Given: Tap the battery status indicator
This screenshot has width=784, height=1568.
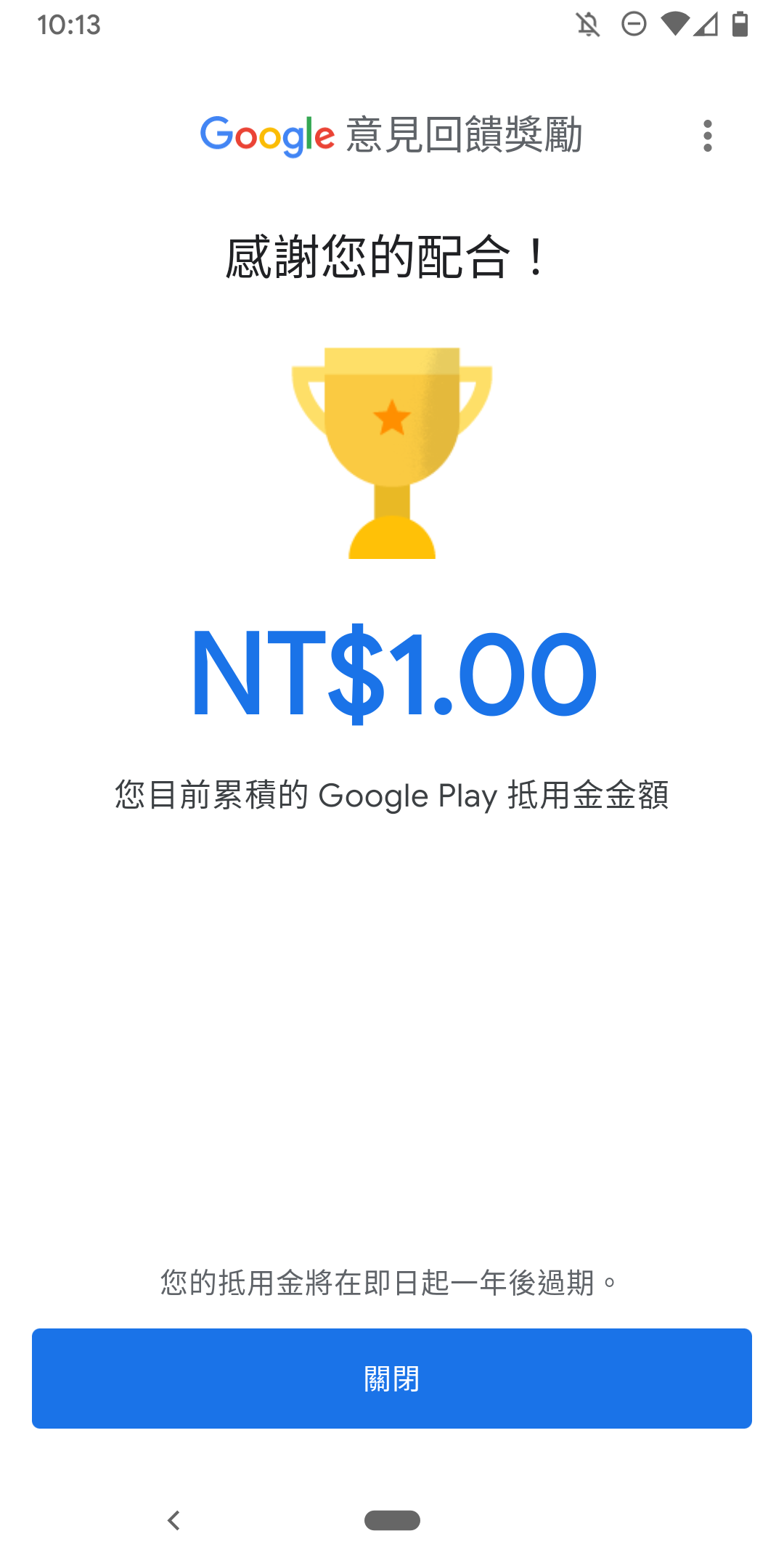Looking at the screenshot, I should click(740, 24).
